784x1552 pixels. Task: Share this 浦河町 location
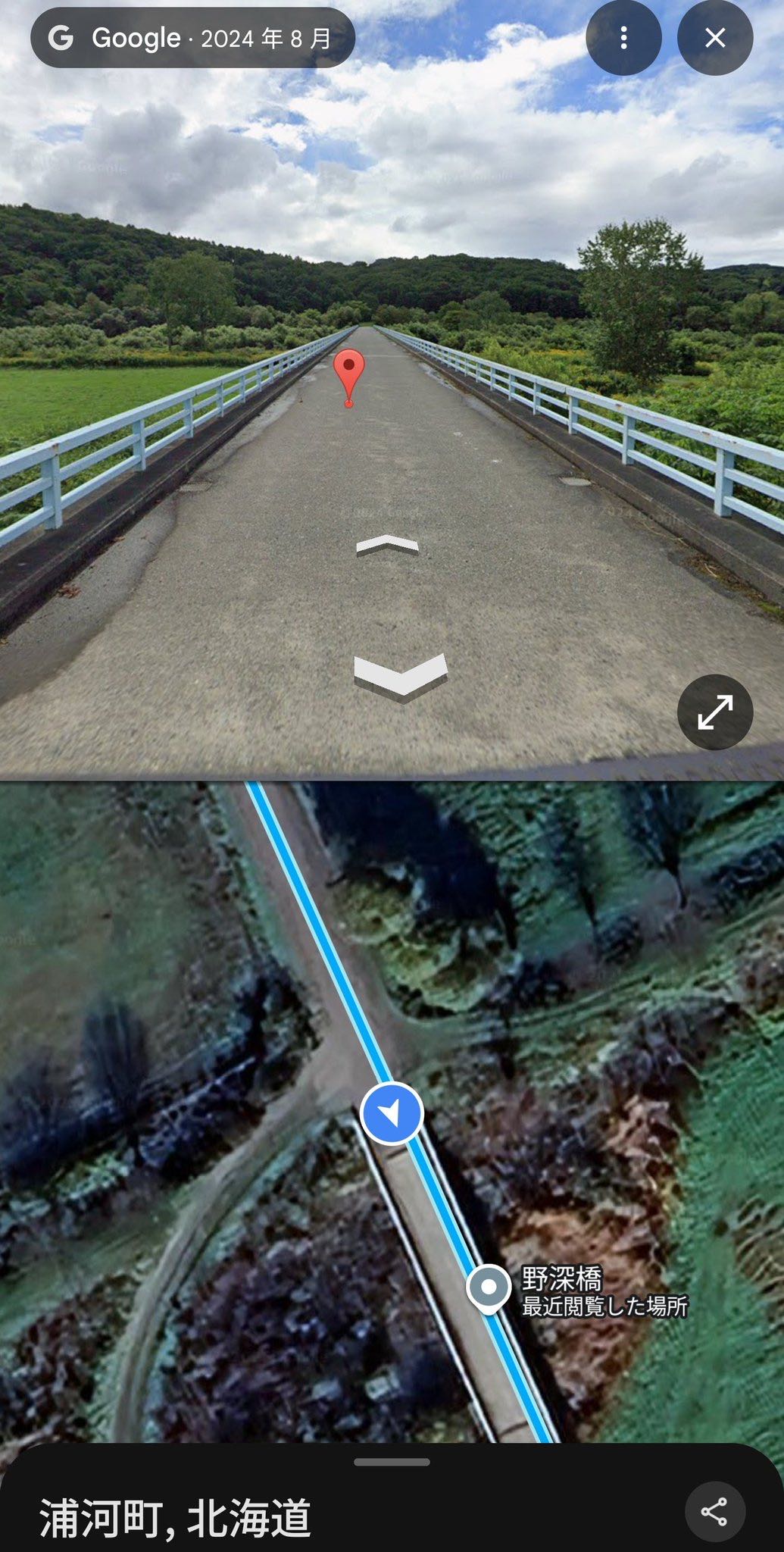click(x=714, y=1511)
